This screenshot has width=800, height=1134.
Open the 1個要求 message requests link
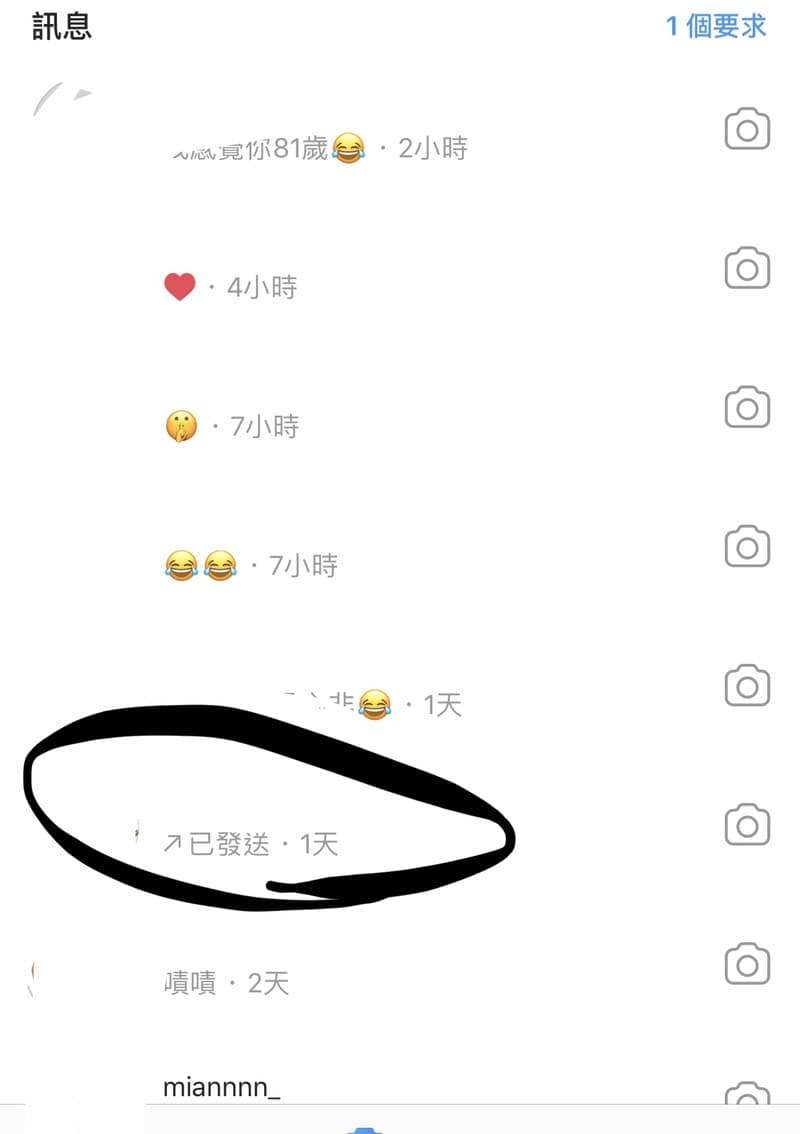[716, 26]
